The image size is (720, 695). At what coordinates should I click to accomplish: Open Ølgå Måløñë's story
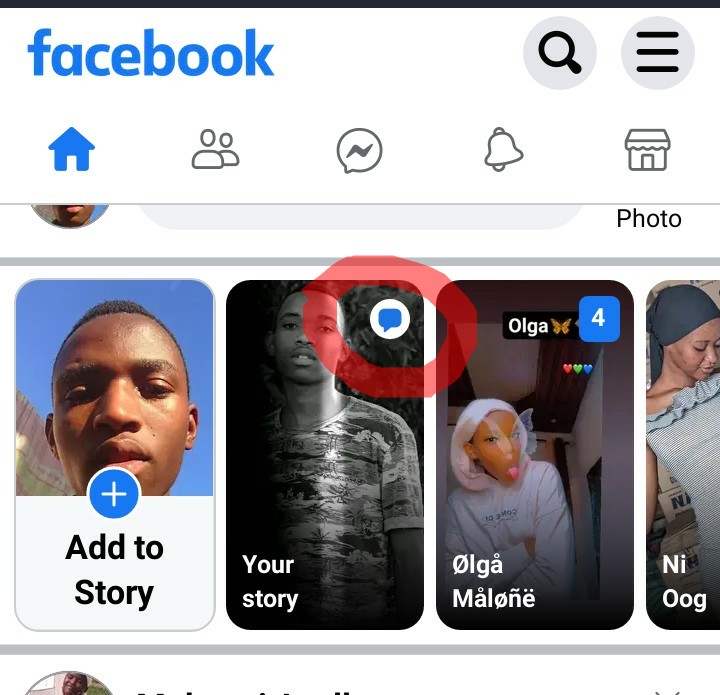(534, 480)
